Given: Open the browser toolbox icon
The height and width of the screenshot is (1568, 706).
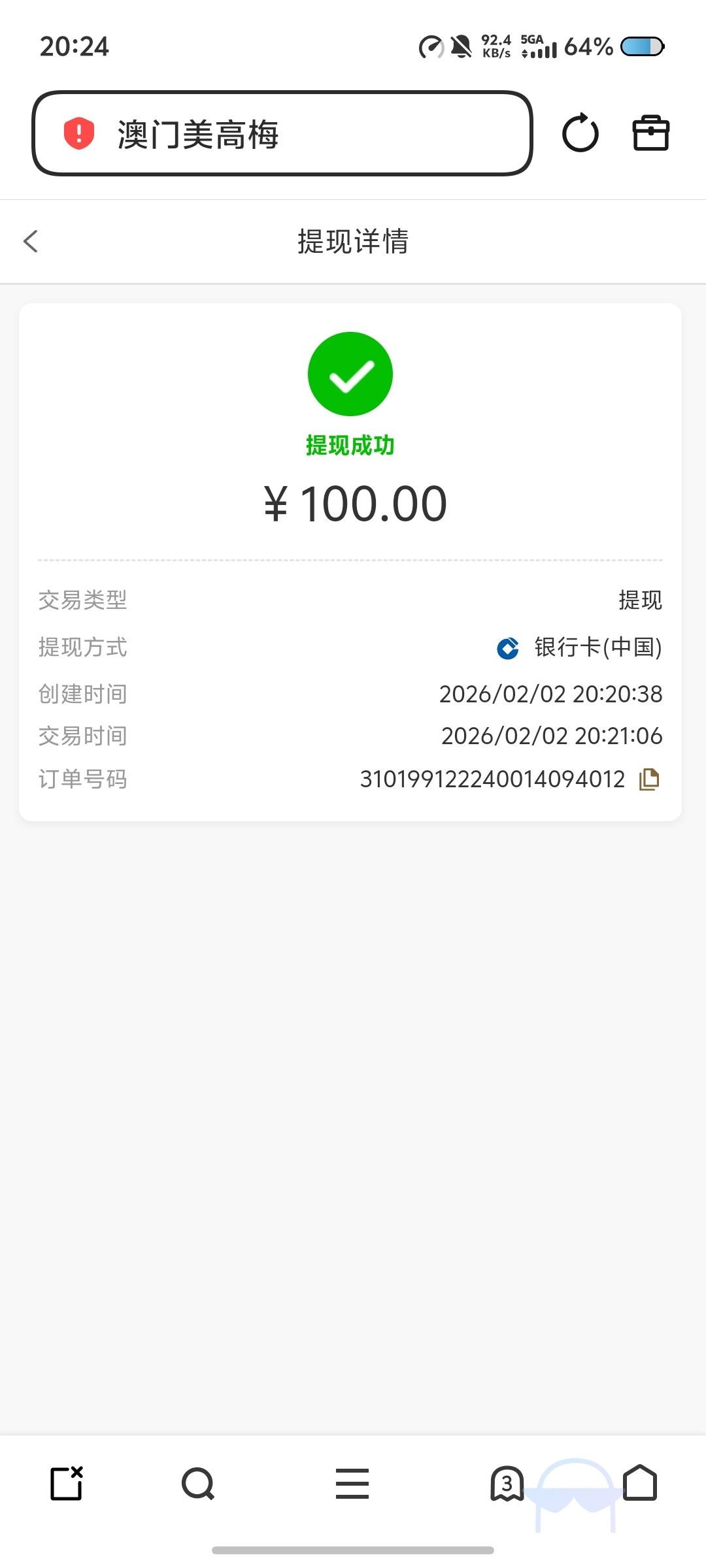Looking at the screenshot, I should tap(650, 133).
